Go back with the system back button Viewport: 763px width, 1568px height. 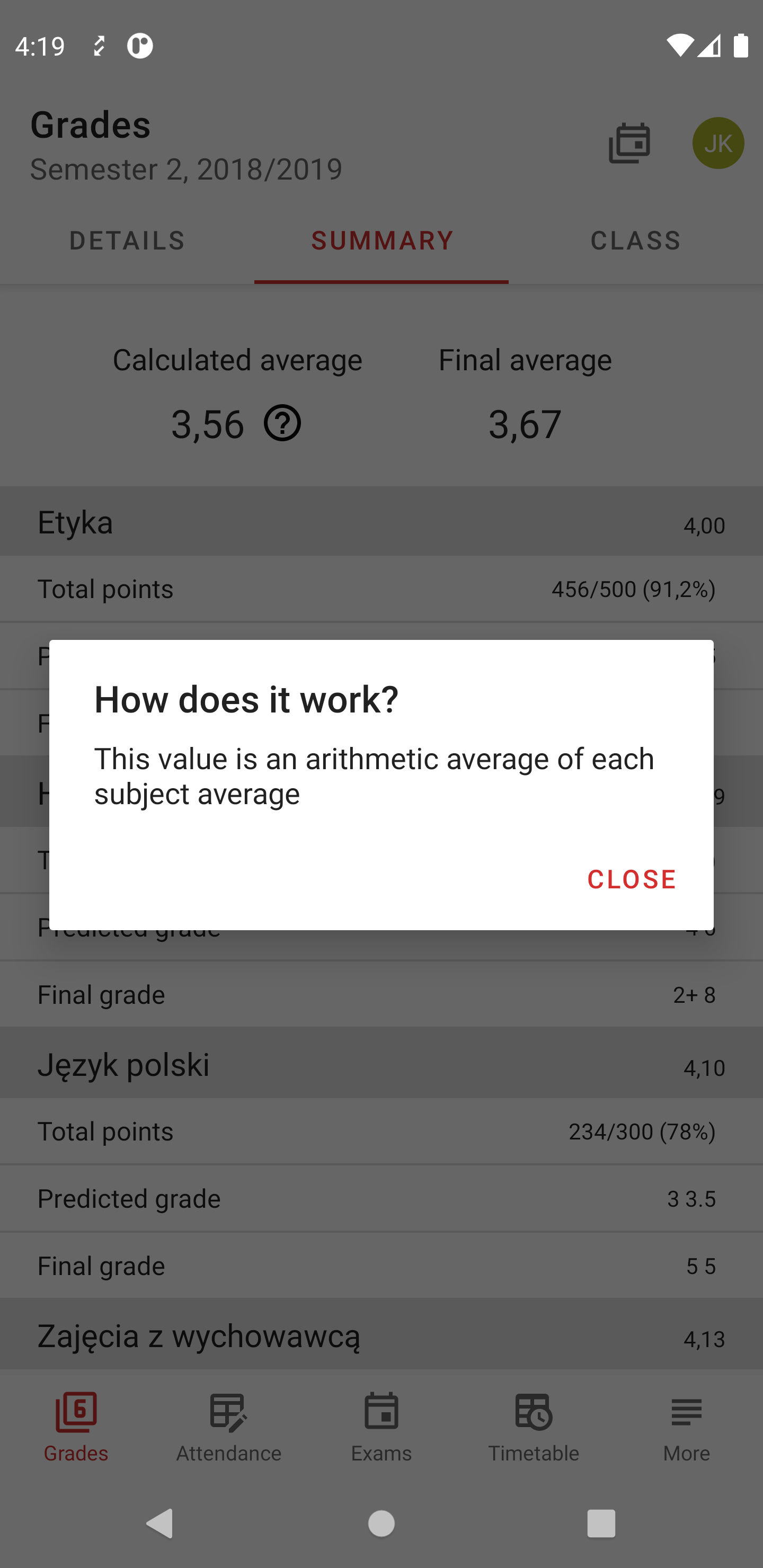161,1524
